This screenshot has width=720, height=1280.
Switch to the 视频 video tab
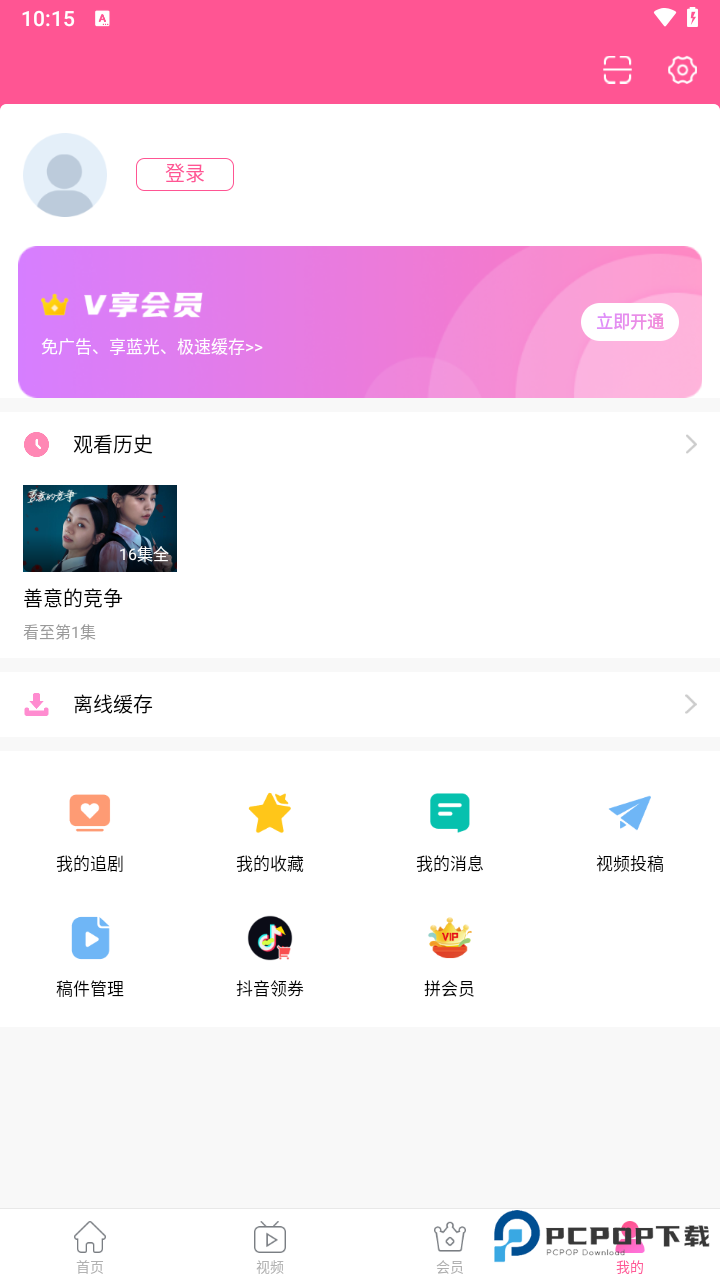click(x=270, y=1245)
